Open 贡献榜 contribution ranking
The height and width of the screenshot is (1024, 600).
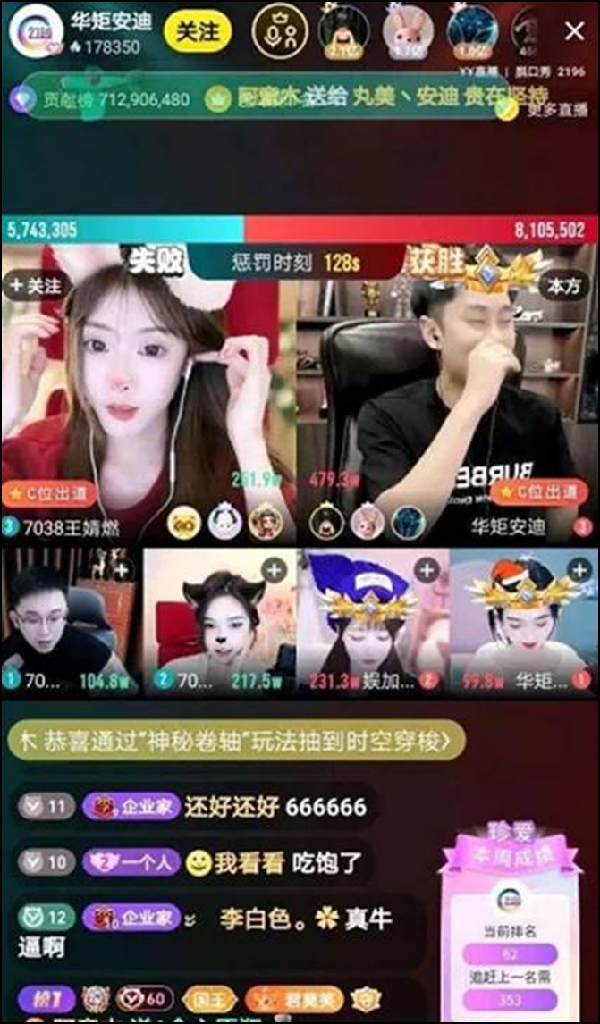click(x=100, y=99)
